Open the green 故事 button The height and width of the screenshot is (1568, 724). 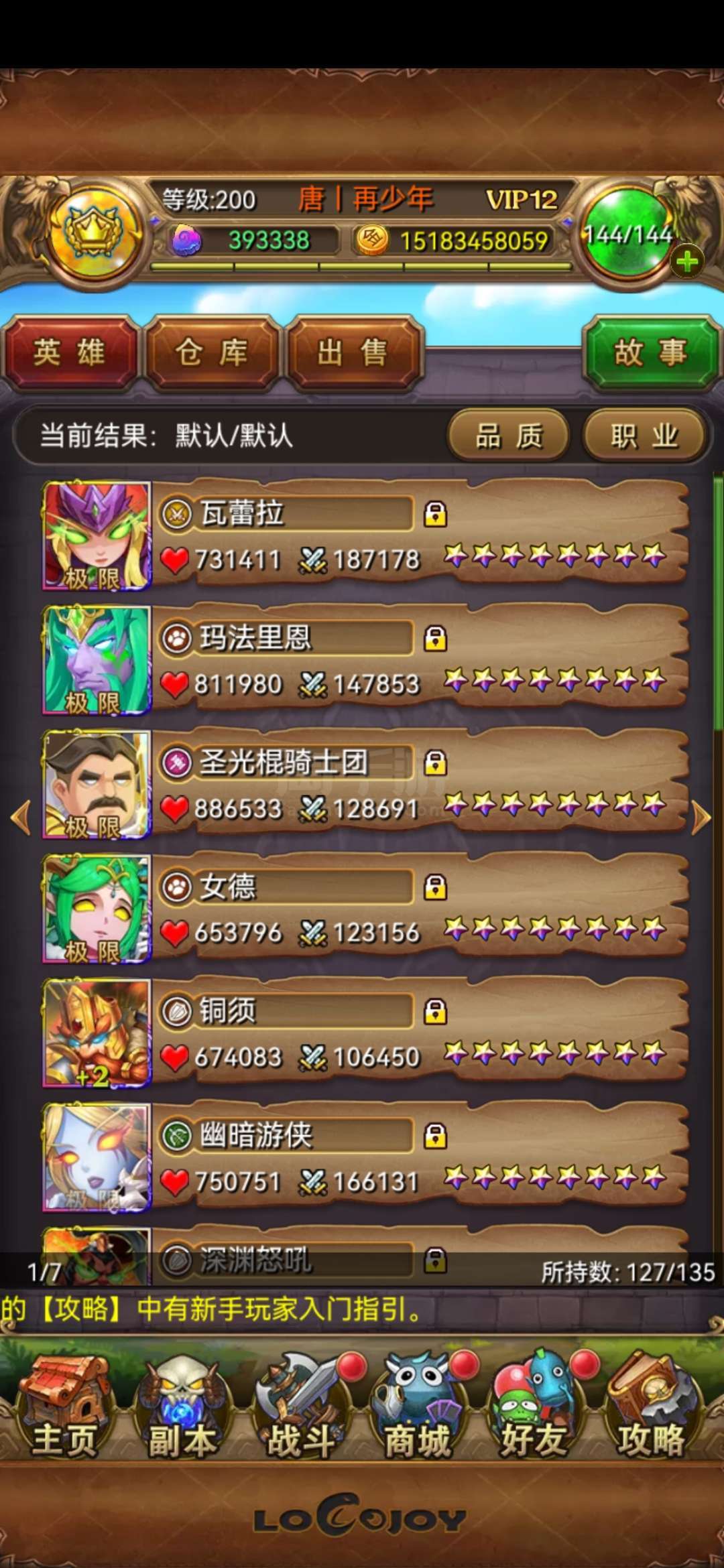[x=652, y=352]
